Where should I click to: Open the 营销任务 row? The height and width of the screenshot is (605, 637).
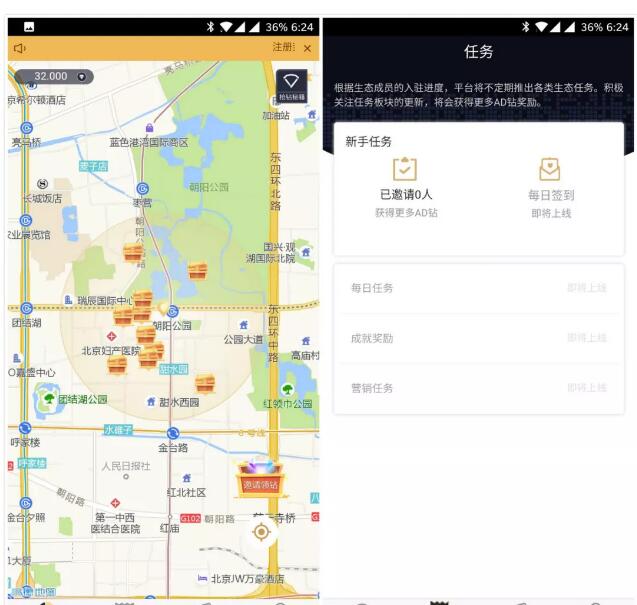pyautogui.click(x=478, y=388)
